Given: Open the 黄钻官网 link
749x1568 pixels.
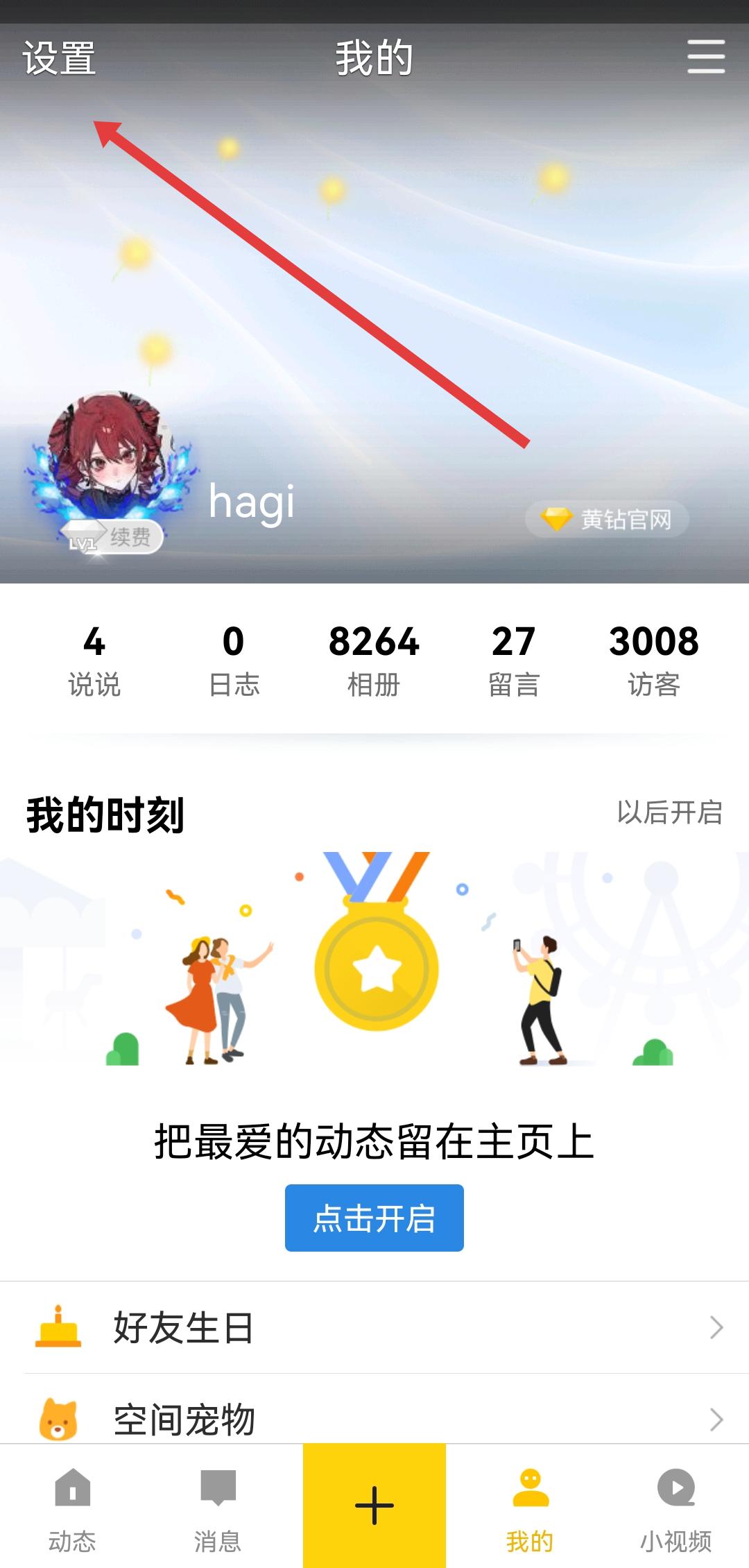Looking at the screenshot, I should [607, 519].
